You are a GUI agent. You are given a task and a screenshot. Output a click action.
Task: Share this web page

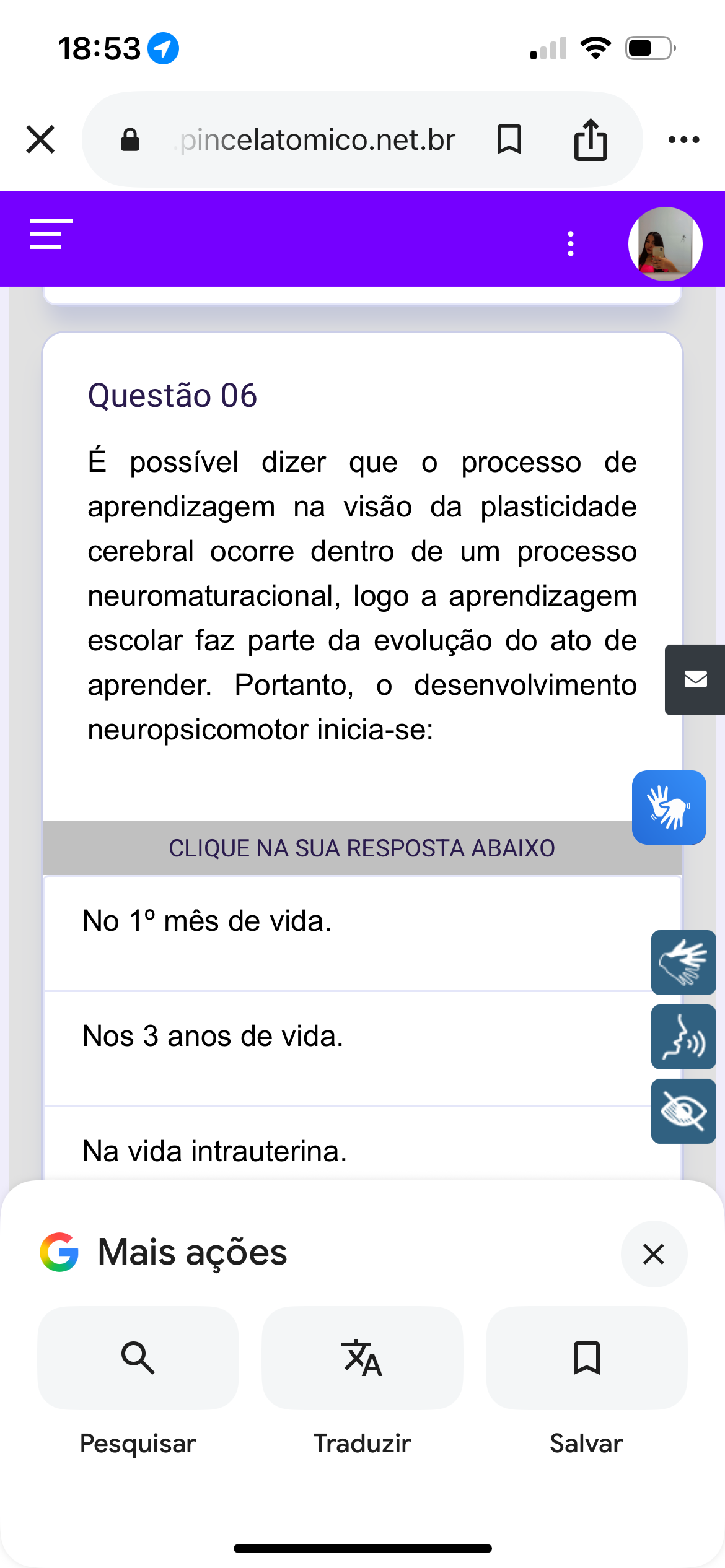pos(591,139)
